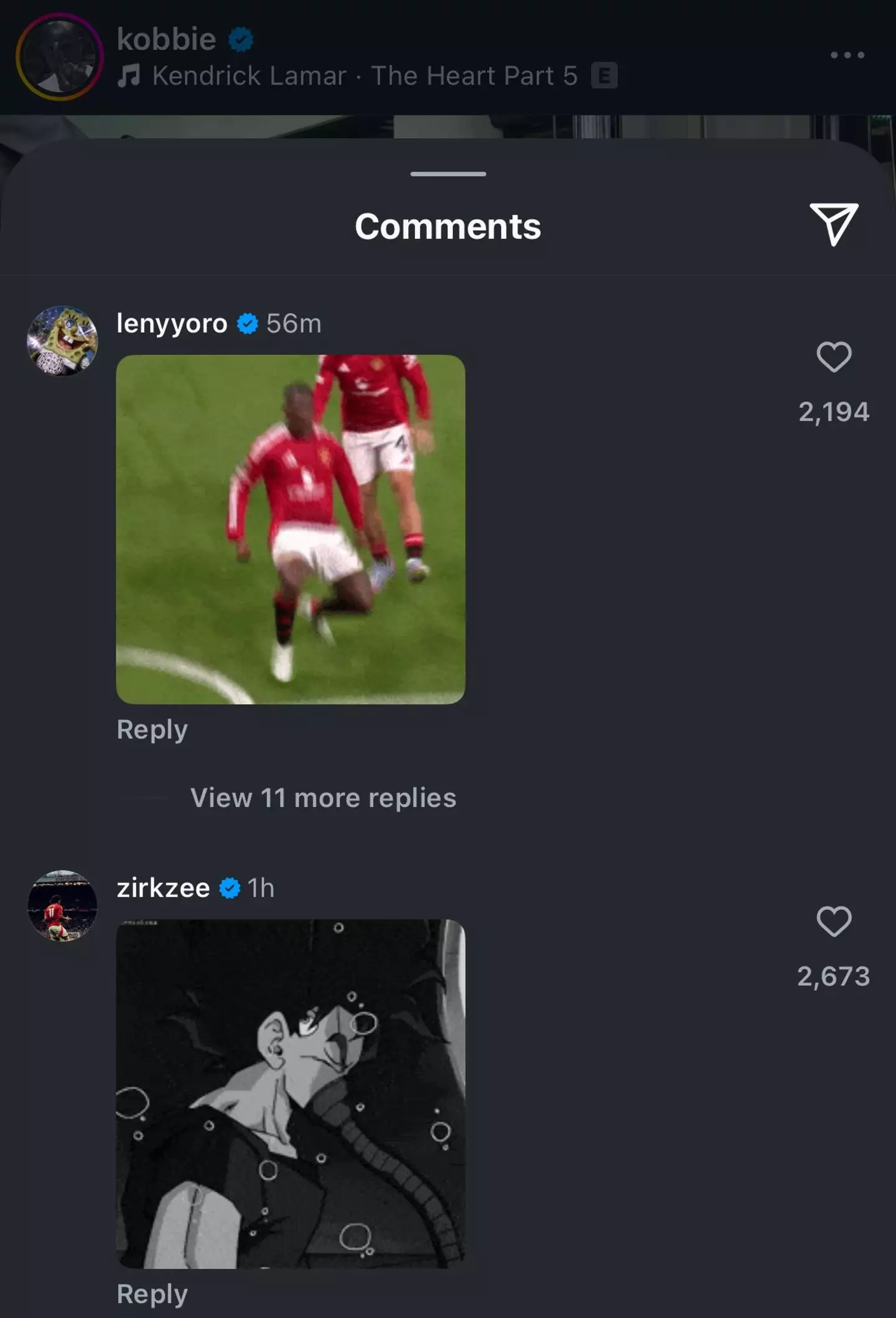Open the three-dot overflow menu
896x1318 pixels.
pos(847,55)
